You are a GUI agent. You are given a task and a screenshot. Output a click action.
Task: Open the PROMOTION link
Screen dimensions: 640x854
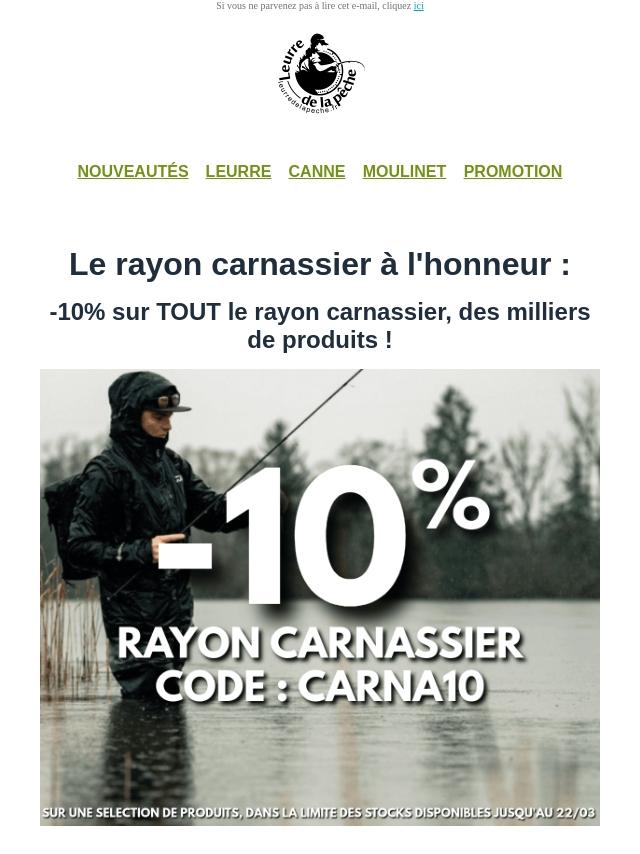pos(512,172)
